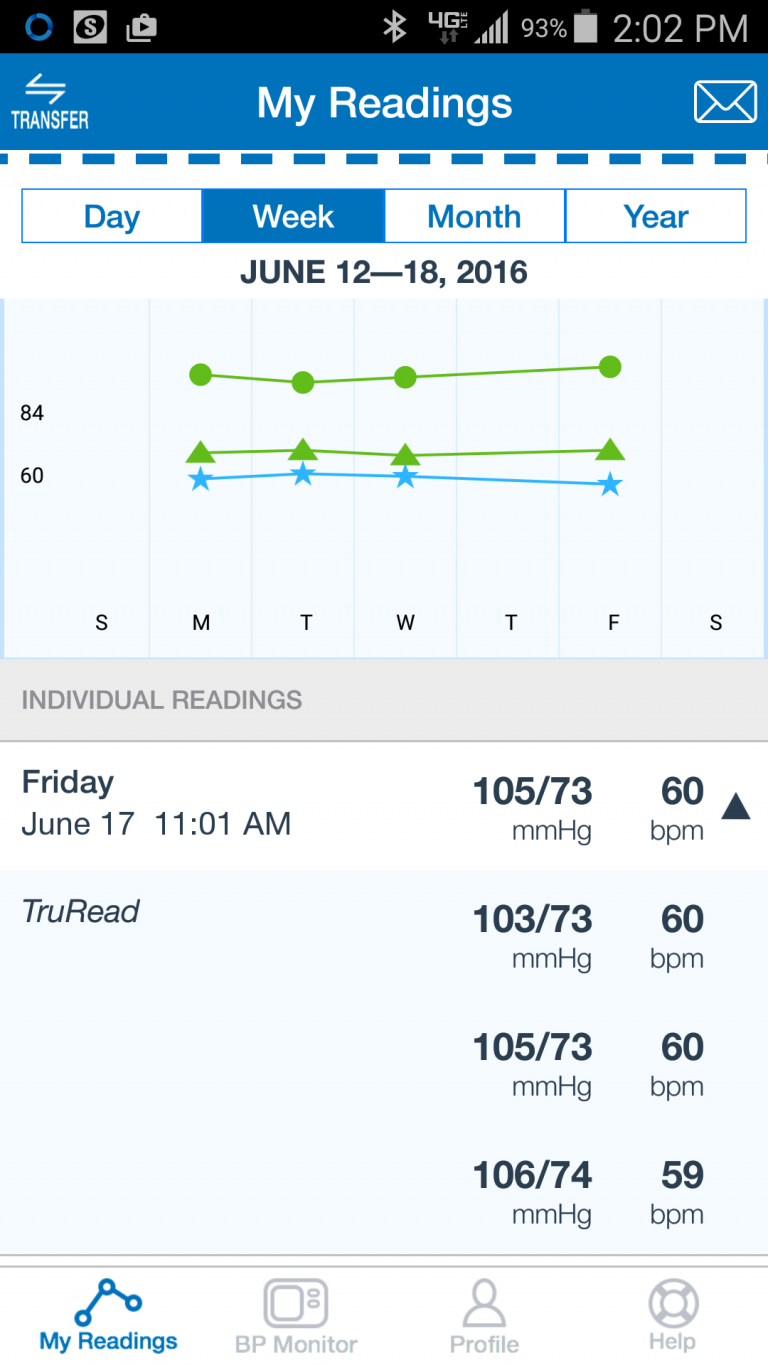
Task: Go to the Profile tab
Action: click(x=484, y=1316)
